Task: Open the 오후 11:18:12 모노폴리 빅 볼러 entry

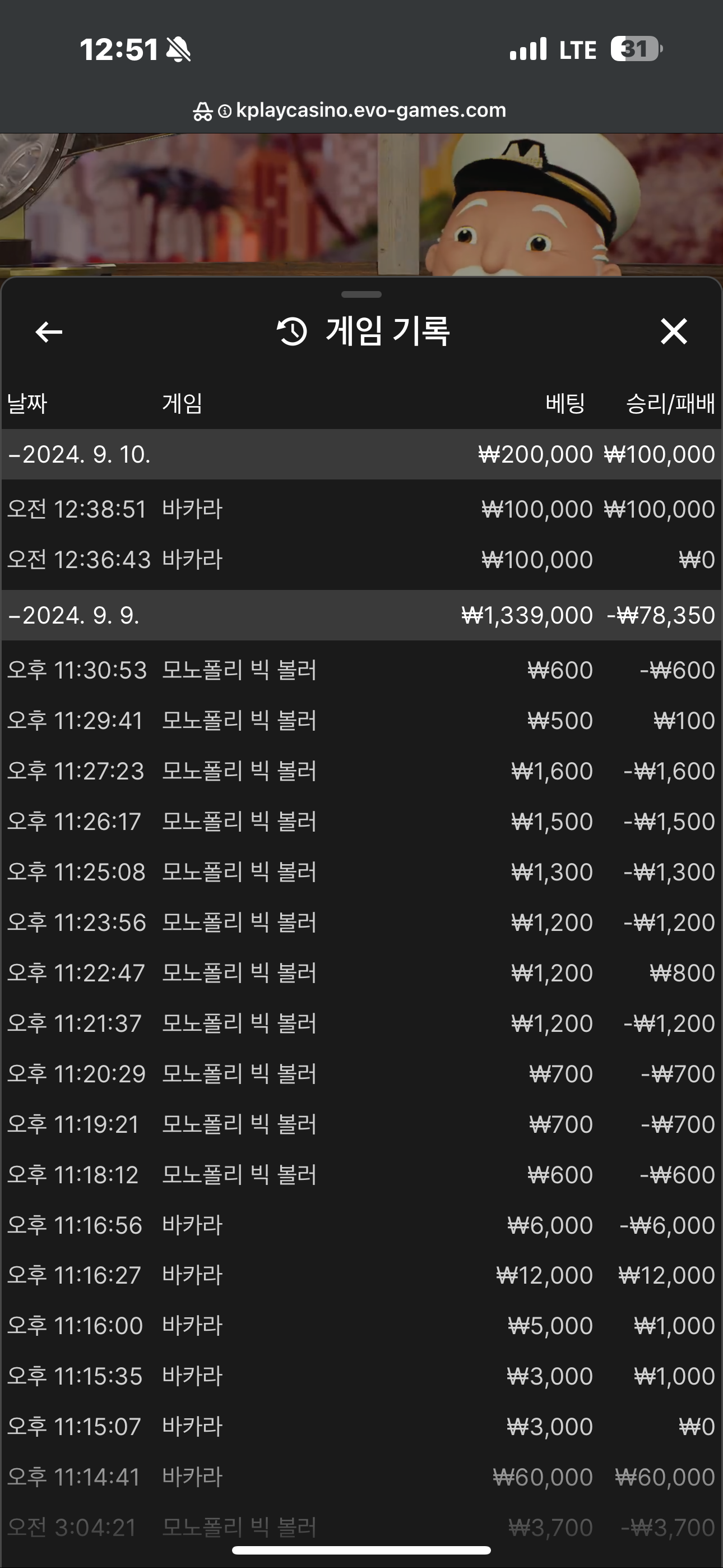Action: [x=361, y=1175]
